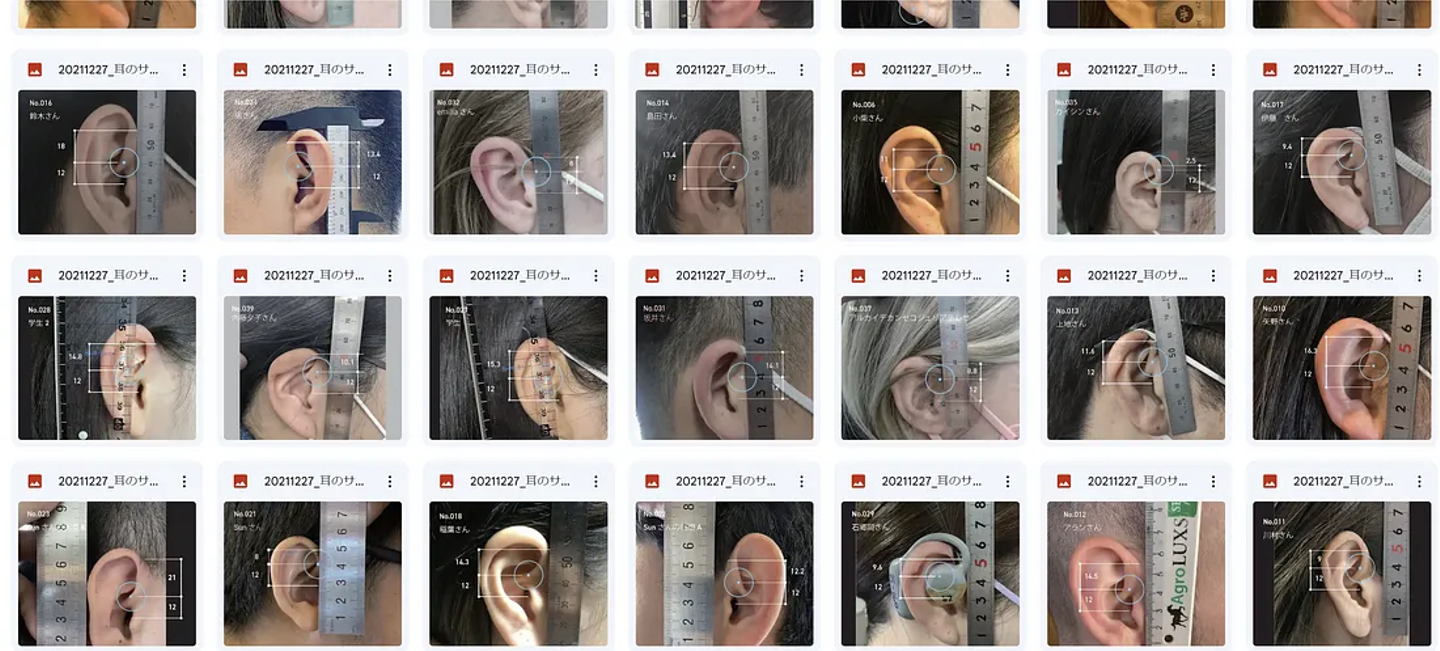
Task: Open the No.031 ear image
Action: [724, 368]
